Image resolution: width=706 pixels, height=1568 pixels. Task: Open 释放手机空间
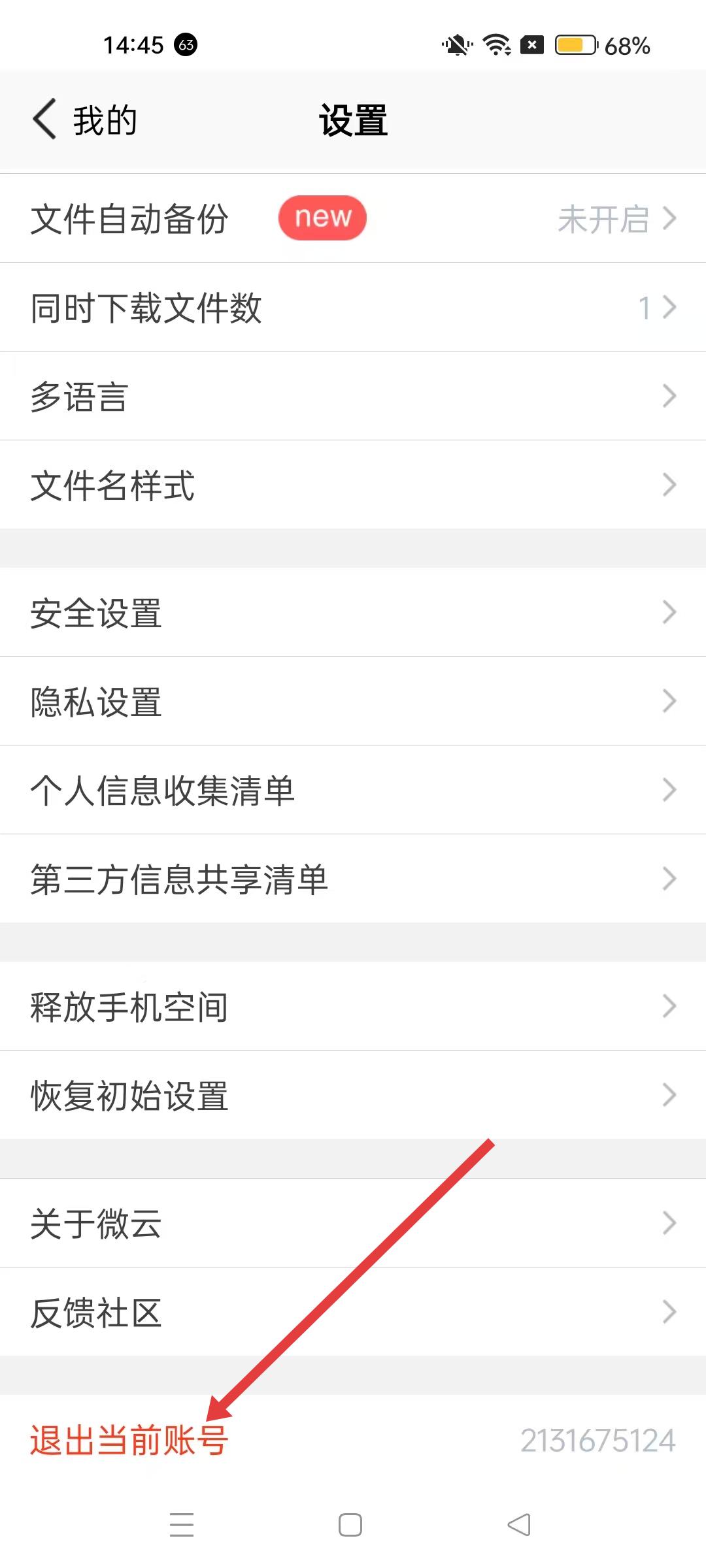[x=353, y=1007]
